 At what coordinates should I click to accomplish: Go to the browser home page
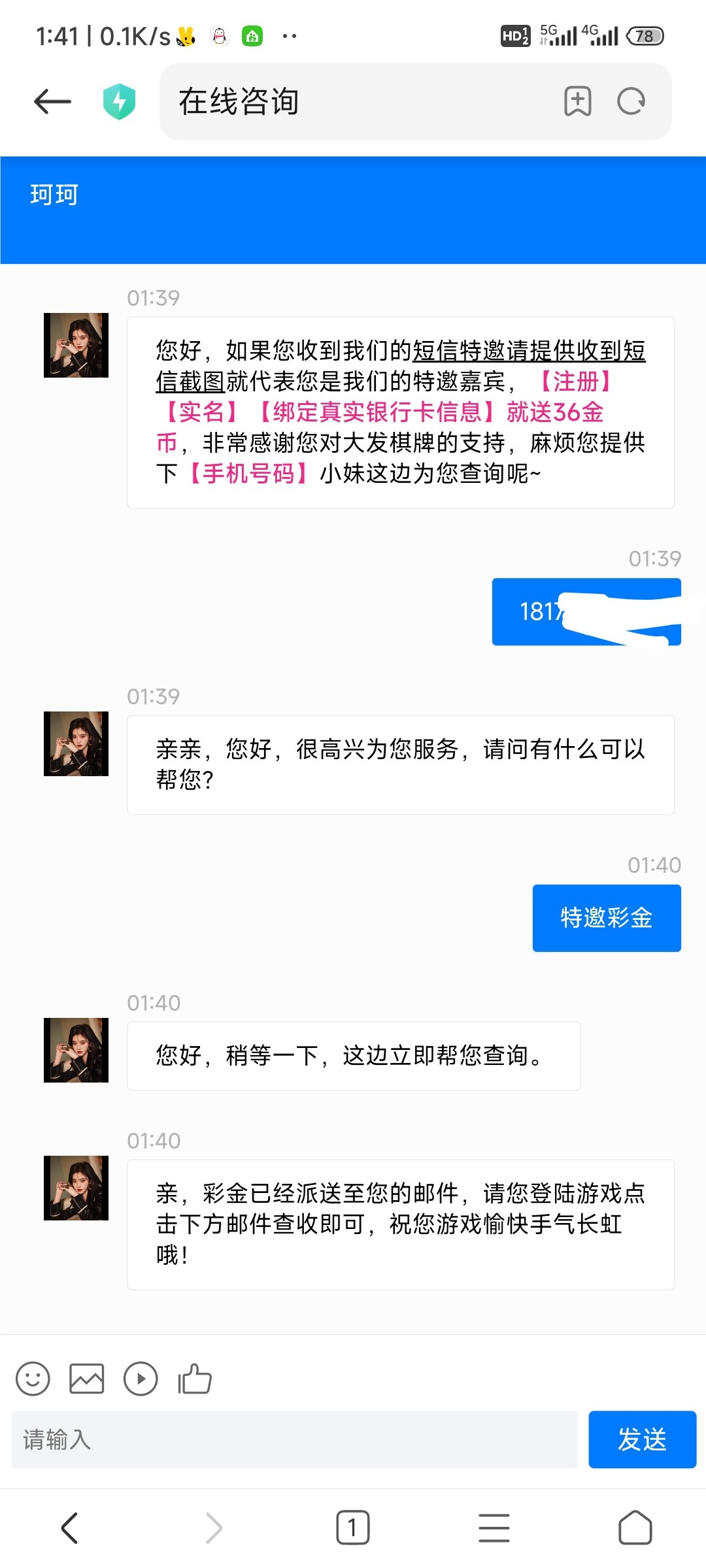[x=635, y=1528]
